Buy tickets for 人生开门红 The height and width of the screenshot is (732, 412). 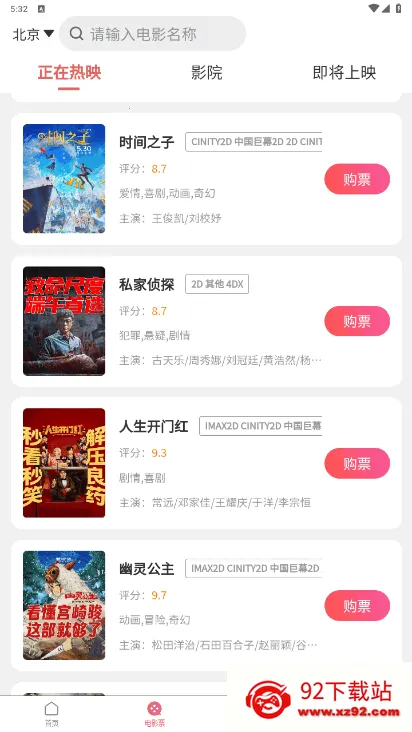pyautogui.click(x=357, y=463)
